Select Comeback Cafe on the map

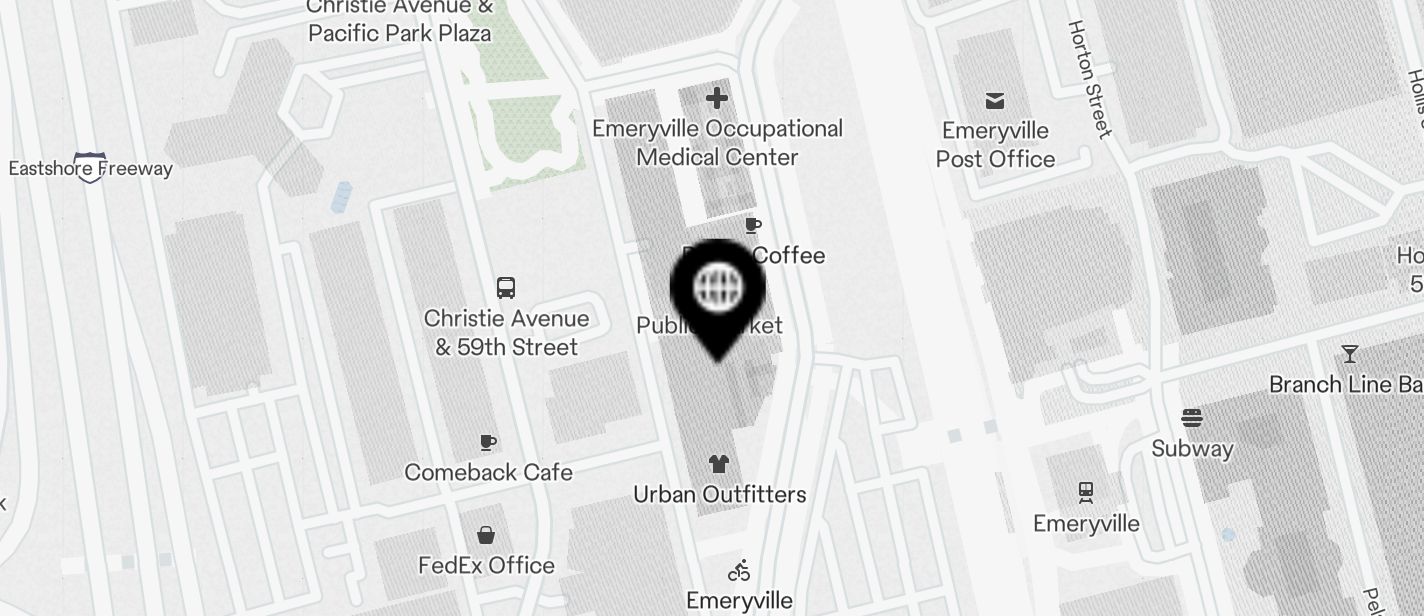click(488, 443)
